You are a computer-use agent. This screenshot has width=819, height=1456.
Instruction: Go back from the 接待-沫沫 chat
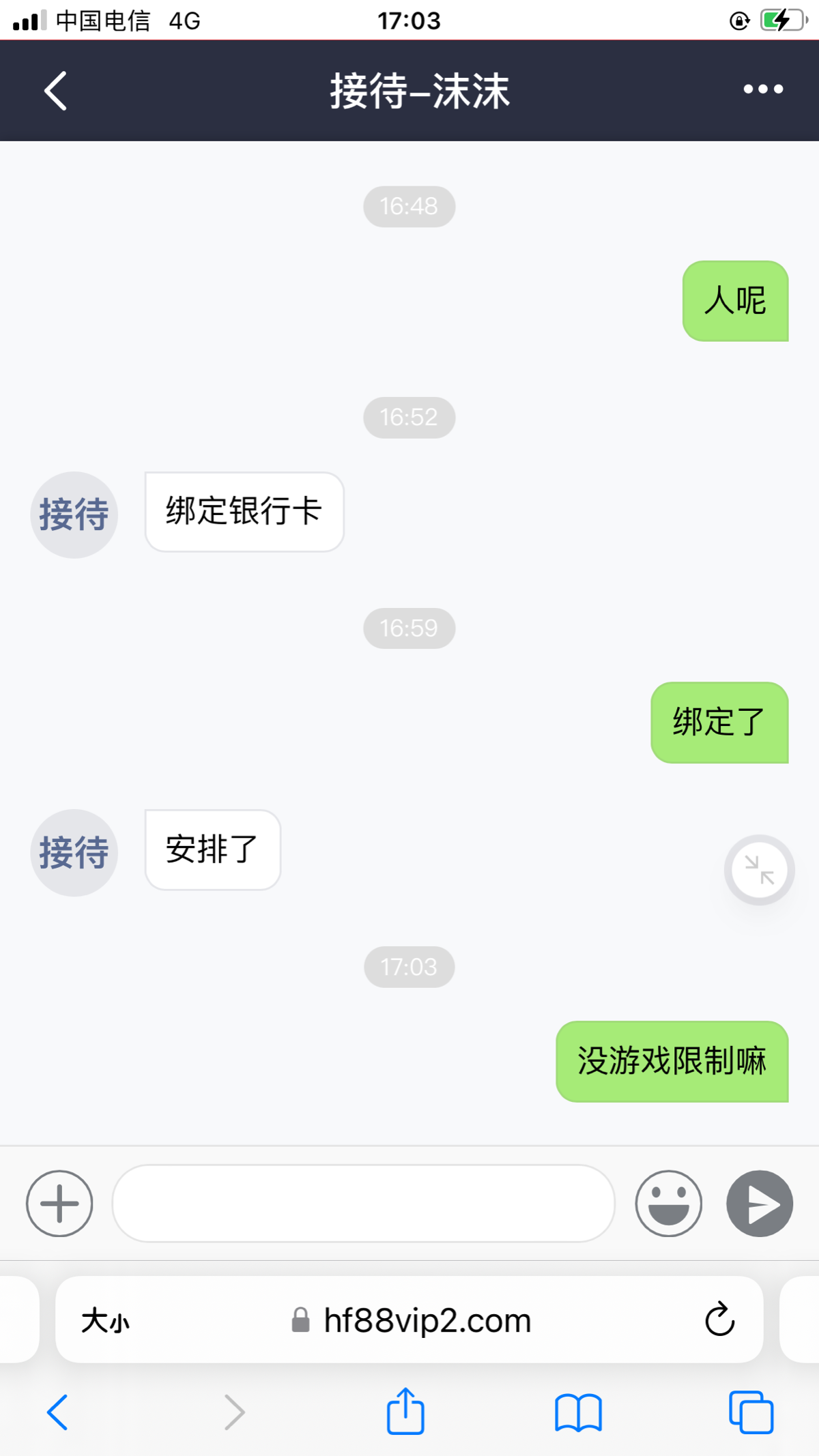tap(56, 91)
